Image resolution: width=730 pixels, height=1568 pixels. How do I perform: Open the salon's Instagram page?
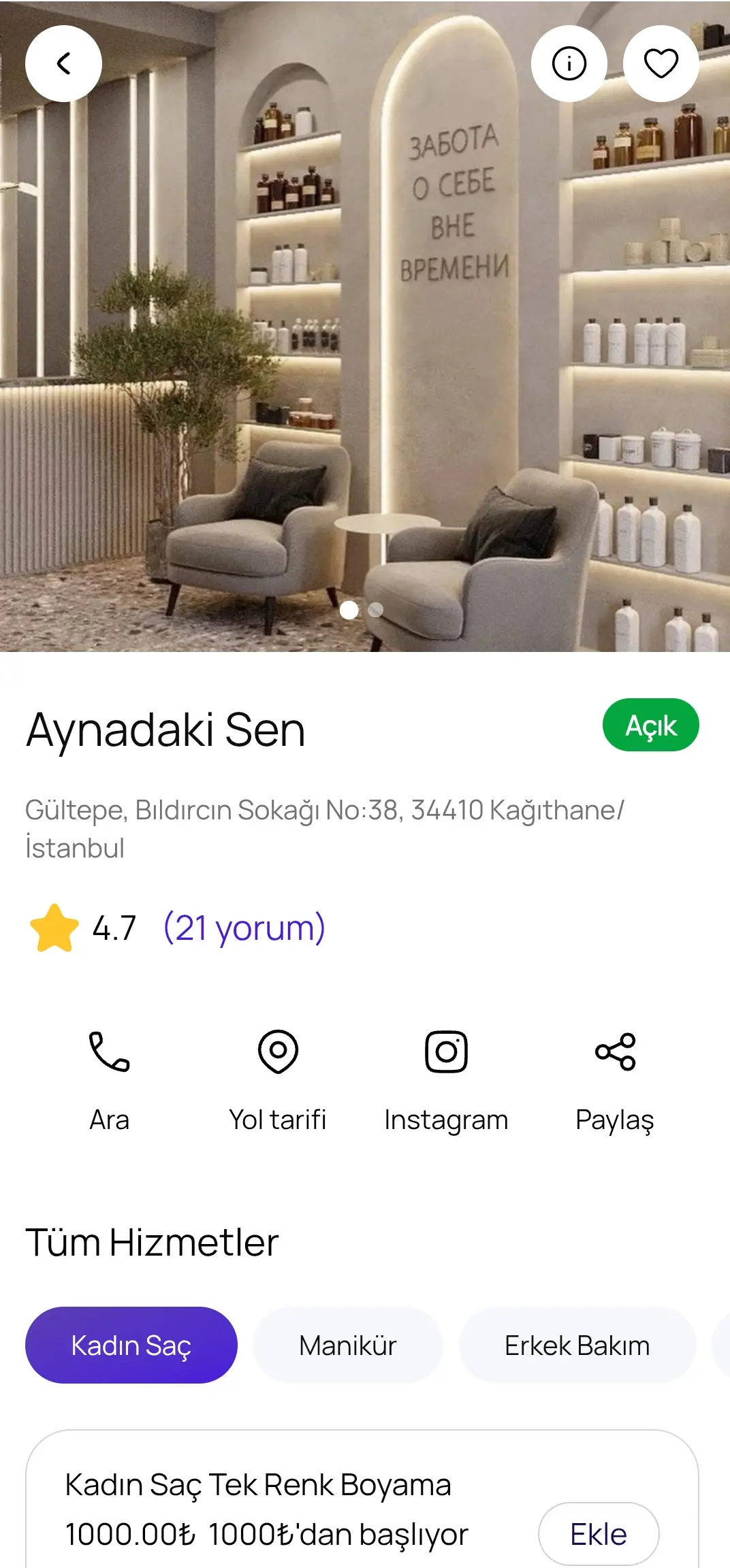[x=446, y=1079]
